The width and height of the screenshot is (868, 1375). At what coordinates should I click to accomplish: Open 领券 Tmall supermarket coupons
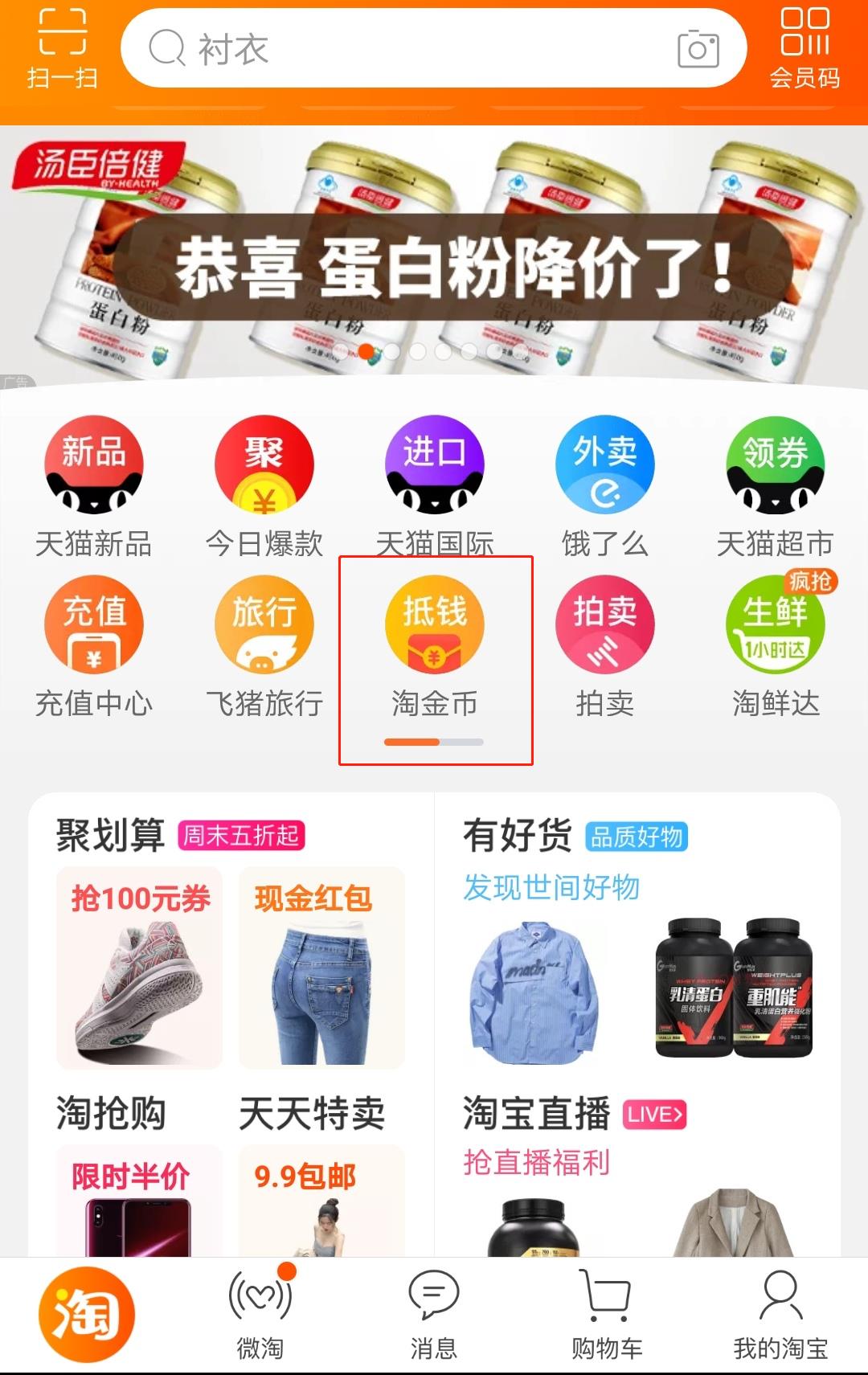tap(775, 482)
